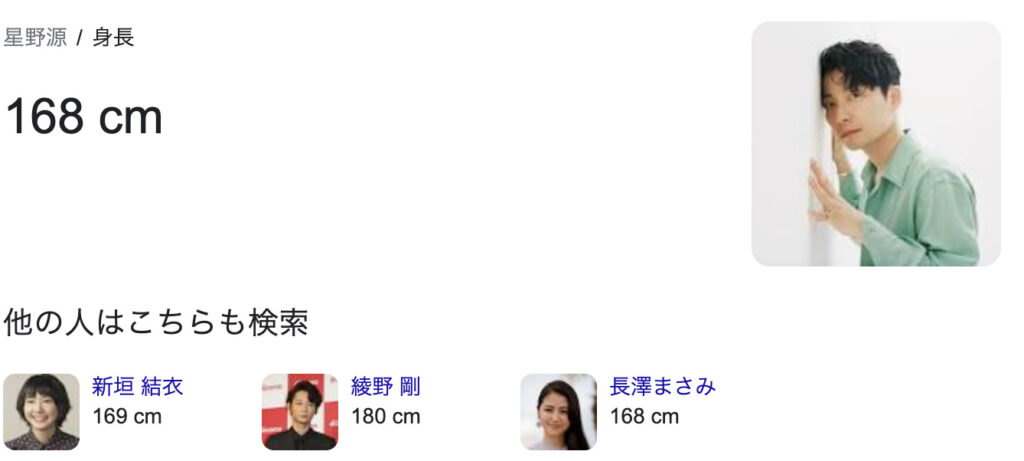The width and height of the screenshot is (1024, 461).
Task: Open the photo of 星野源
Action: [x=875, y=144]
